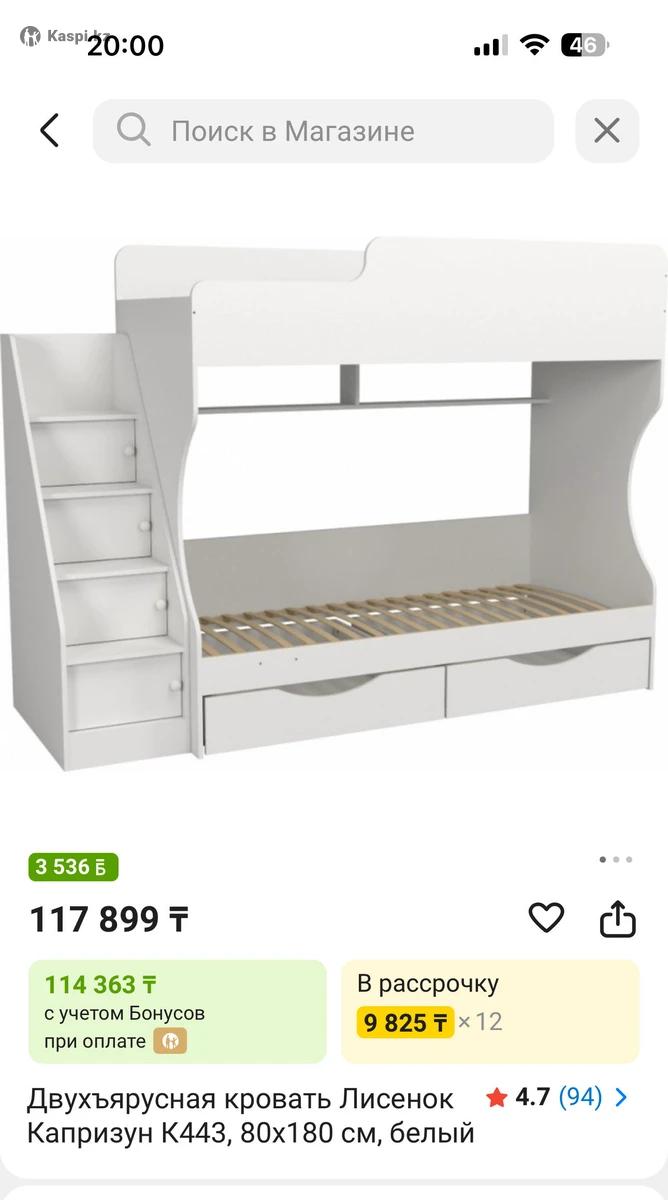Image resolution: width=668 pixels, height=1200 pixels.
Task: Open the bunk bed product photo
Action: click(x=334, y=500)
